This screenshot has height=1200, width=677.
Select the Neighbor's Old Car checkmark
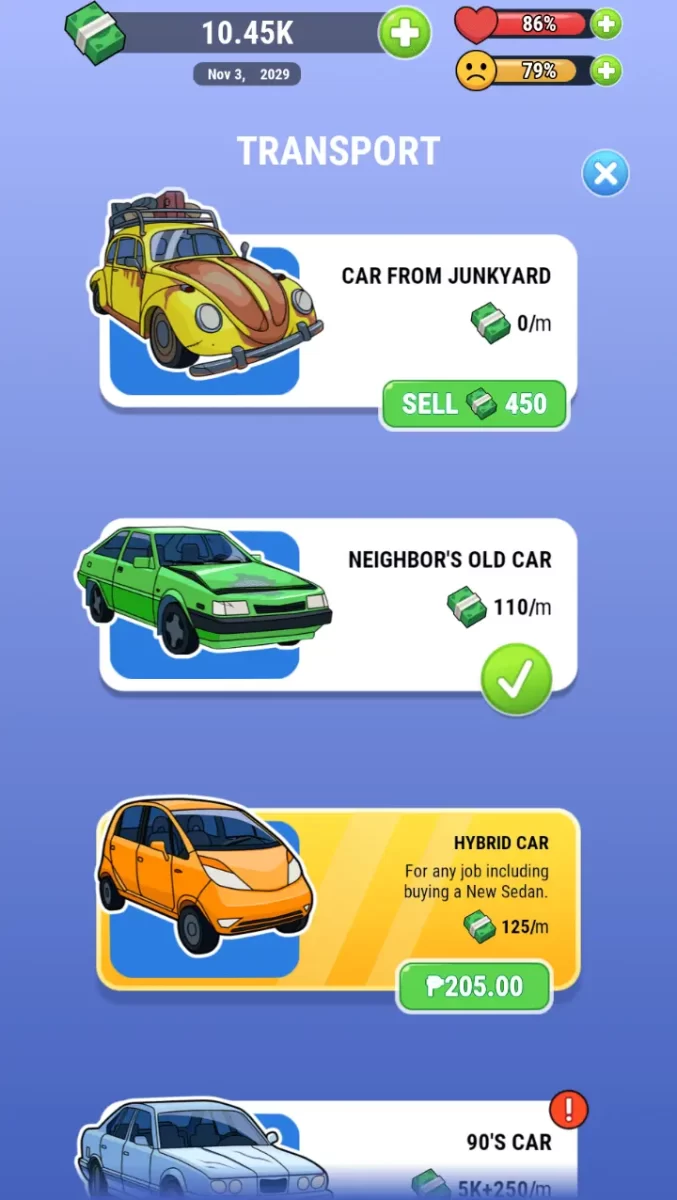pyautogui.click(x=516, y=679)
